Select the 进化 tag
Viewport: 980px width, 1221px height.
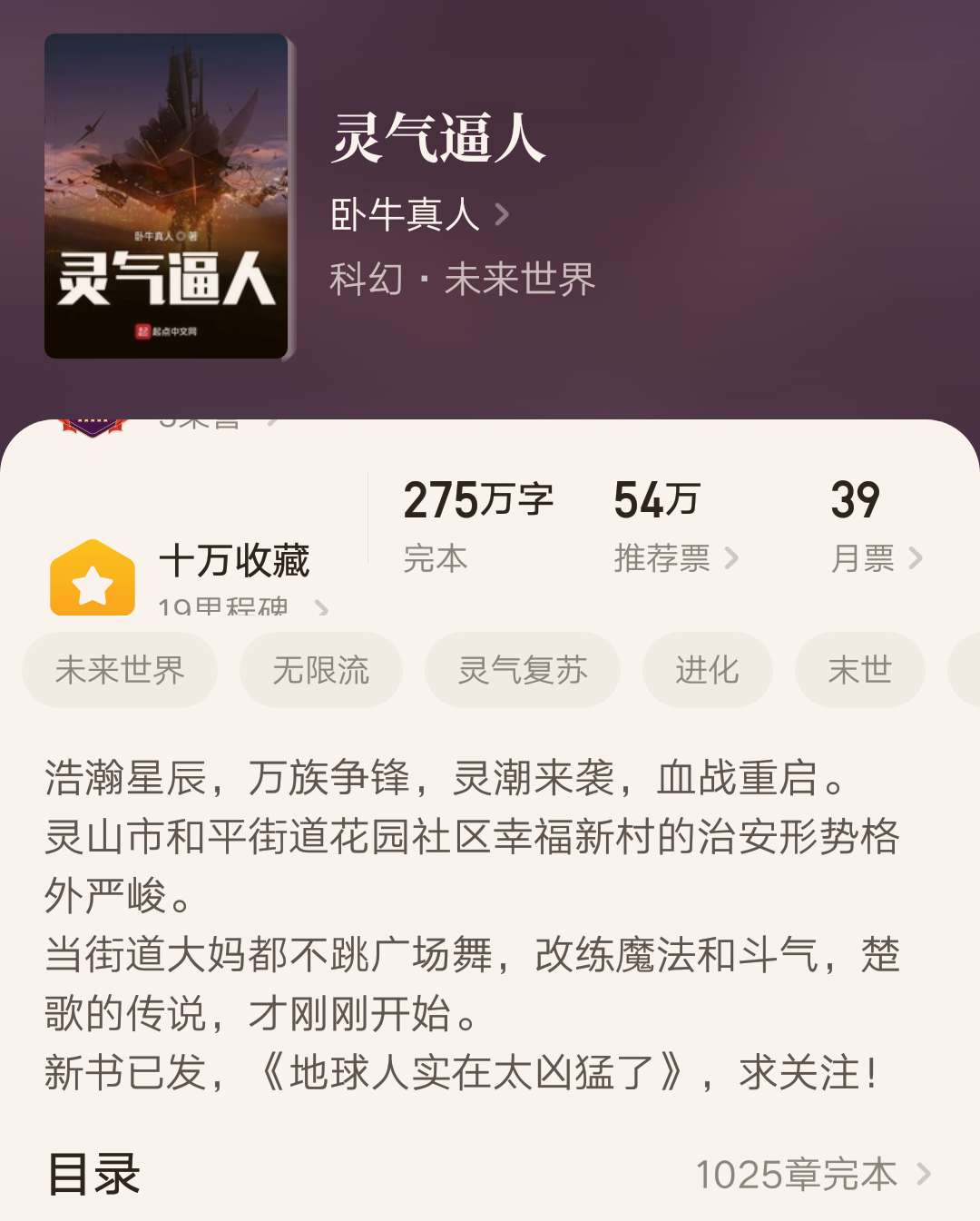[707, 670]
